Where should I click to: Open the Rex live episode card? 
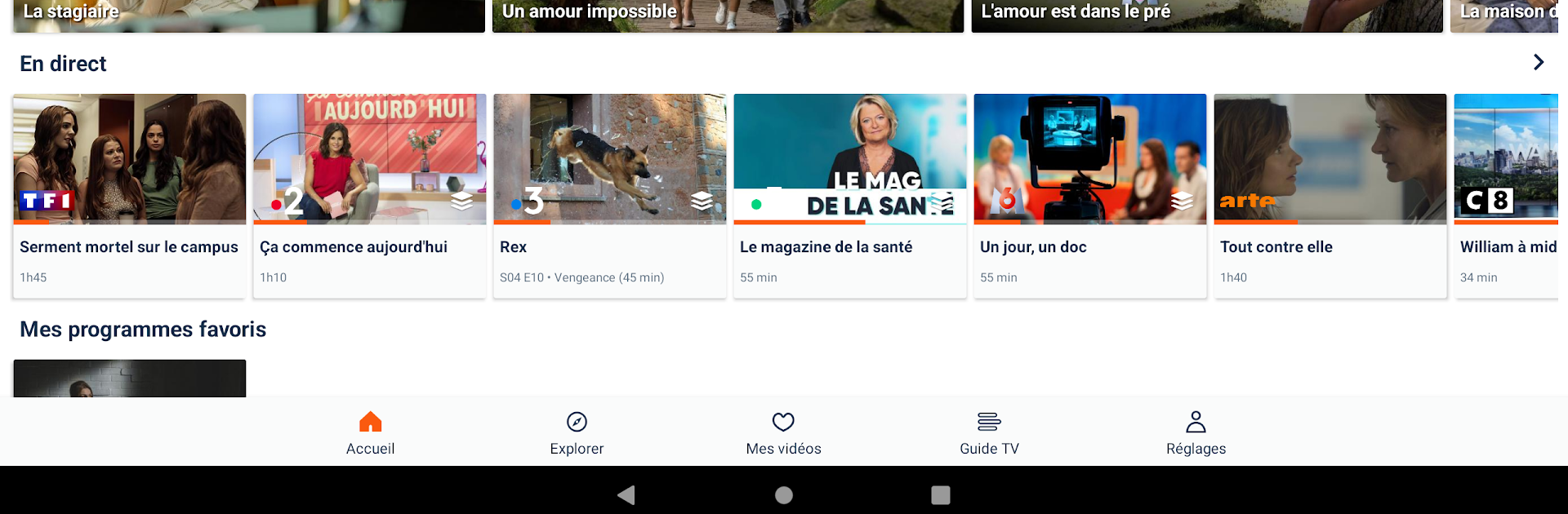(x=610, y=196)
